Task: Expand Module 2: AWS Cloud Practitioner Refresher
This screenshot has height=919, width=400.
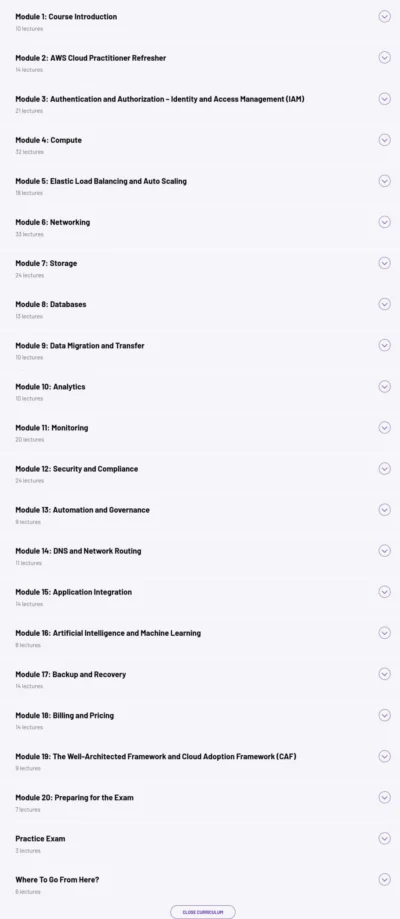Action: (384, 57)
